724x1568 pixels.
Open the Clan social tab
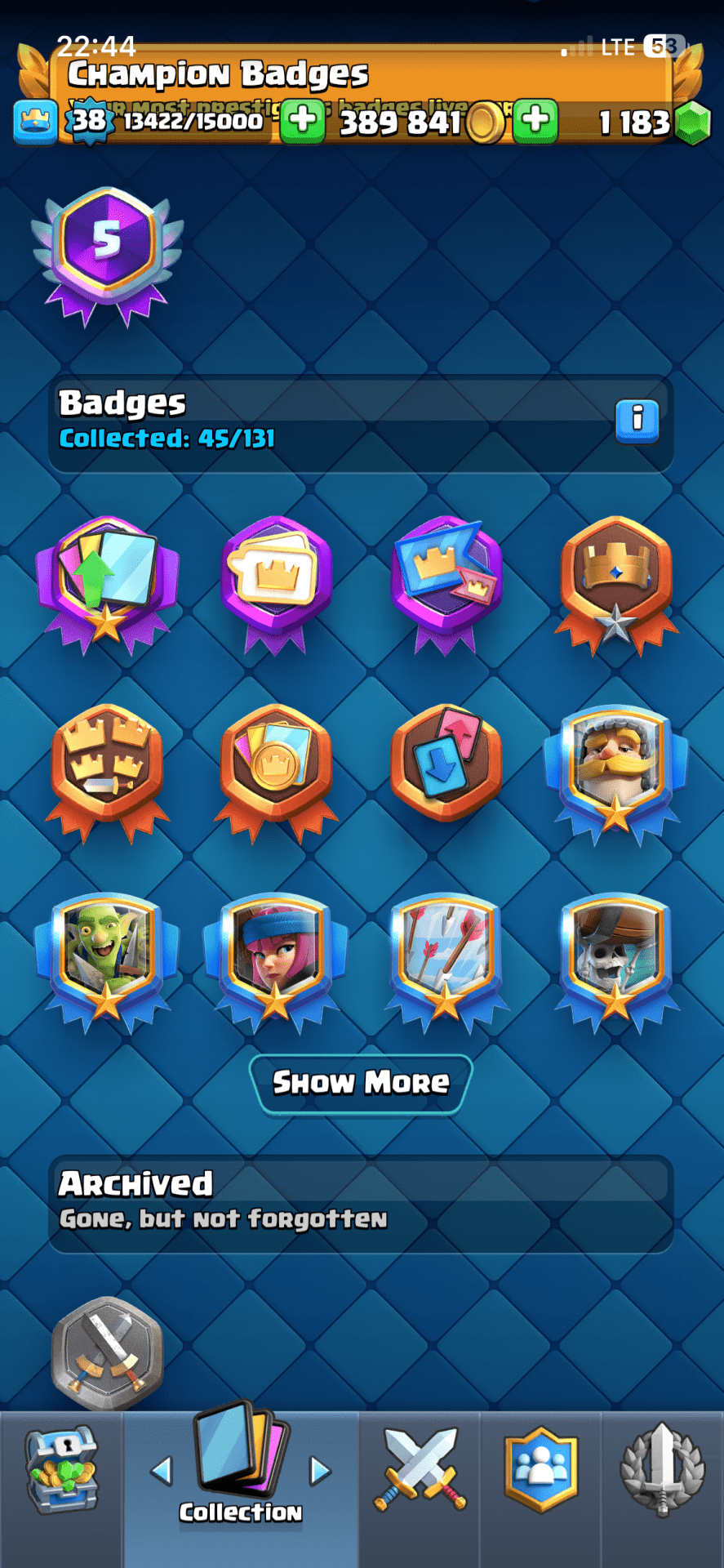pos(541,1470)
